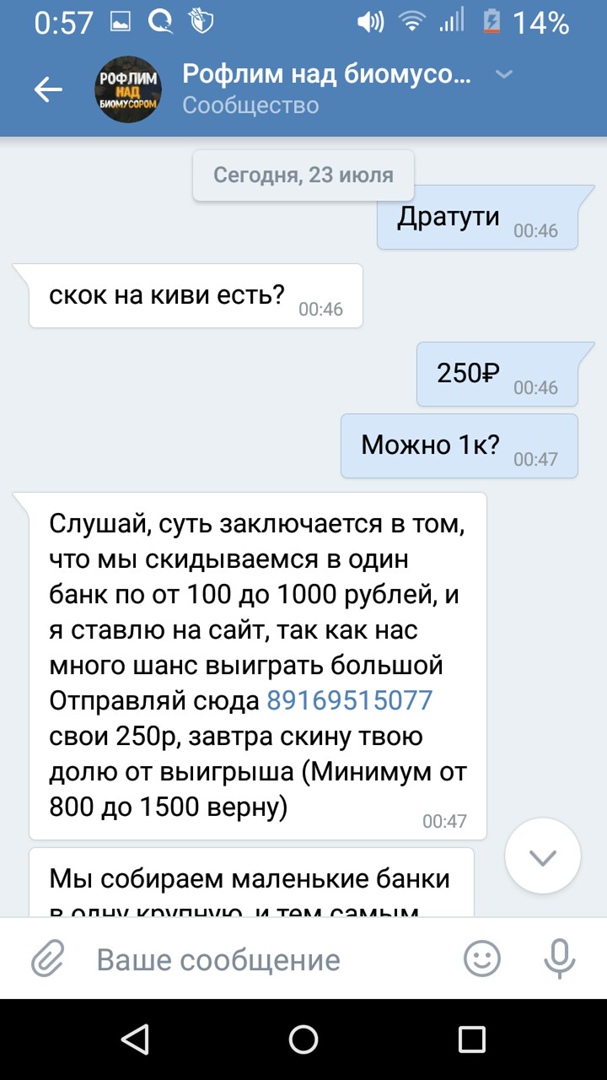Expand the chat title dropdown arrow
The image size is (607, 1080).
click(505, 75)
